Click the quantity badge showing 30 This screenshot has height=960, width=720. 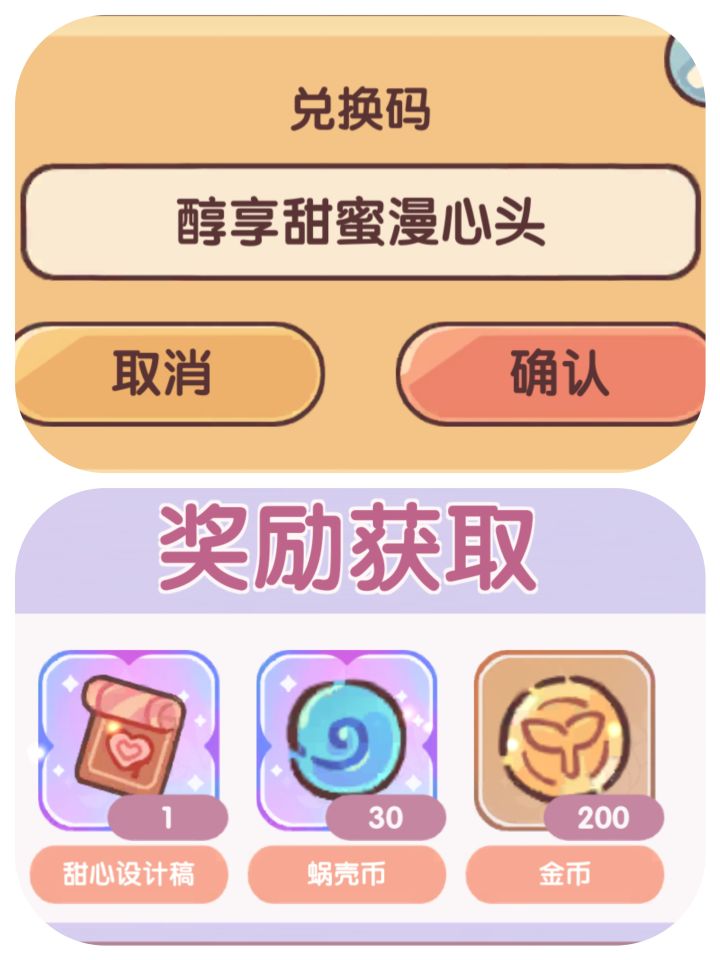tap(383, 819)
